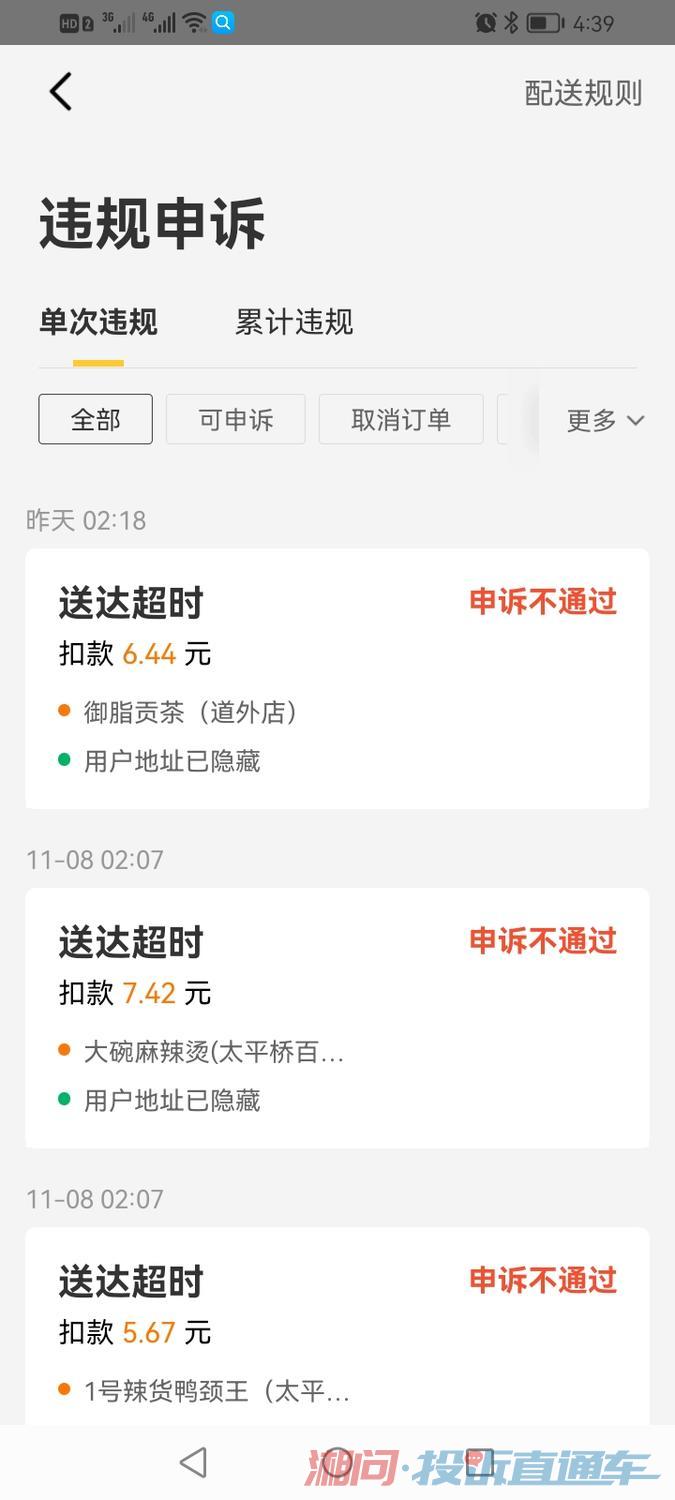Viewport: 675px width, 1500px height.
Task: Open the 1号辣货鸭颈王 5.67元 violation card
Action: (337, 1330)
